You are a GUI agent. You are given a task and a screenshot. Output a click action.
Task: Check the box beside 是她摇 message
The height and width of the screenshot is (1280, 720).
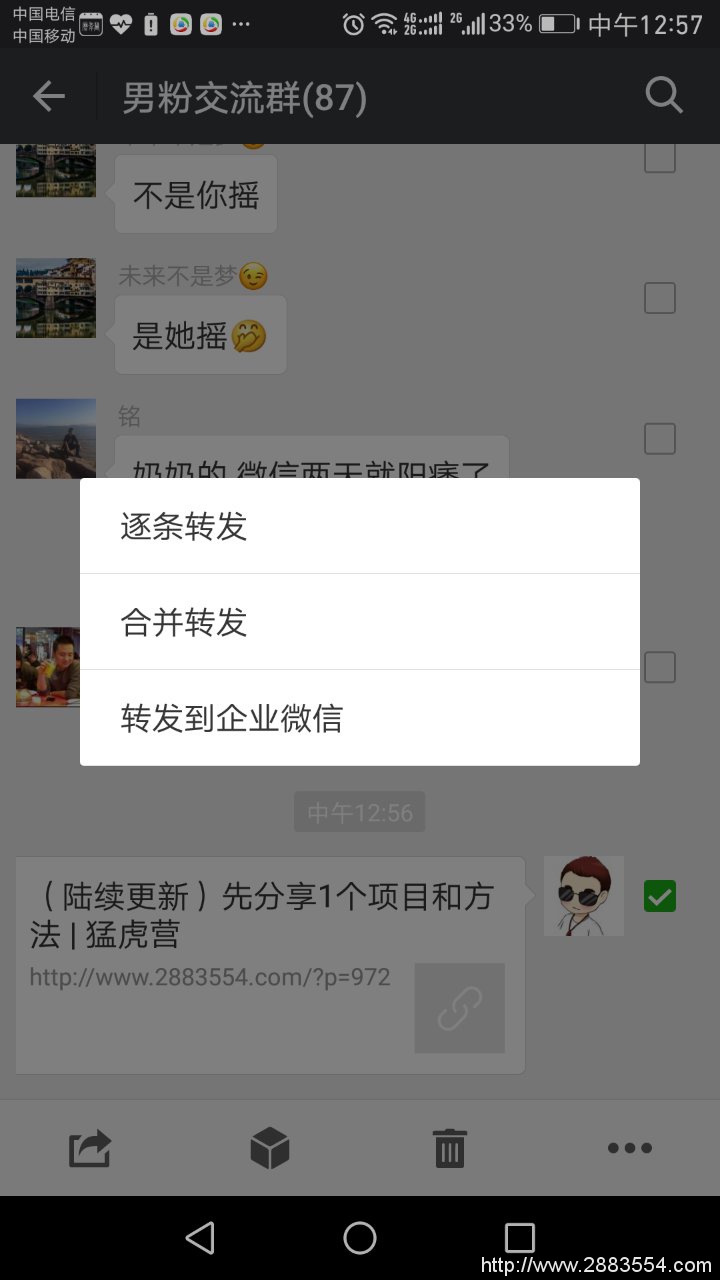point(659,298)
